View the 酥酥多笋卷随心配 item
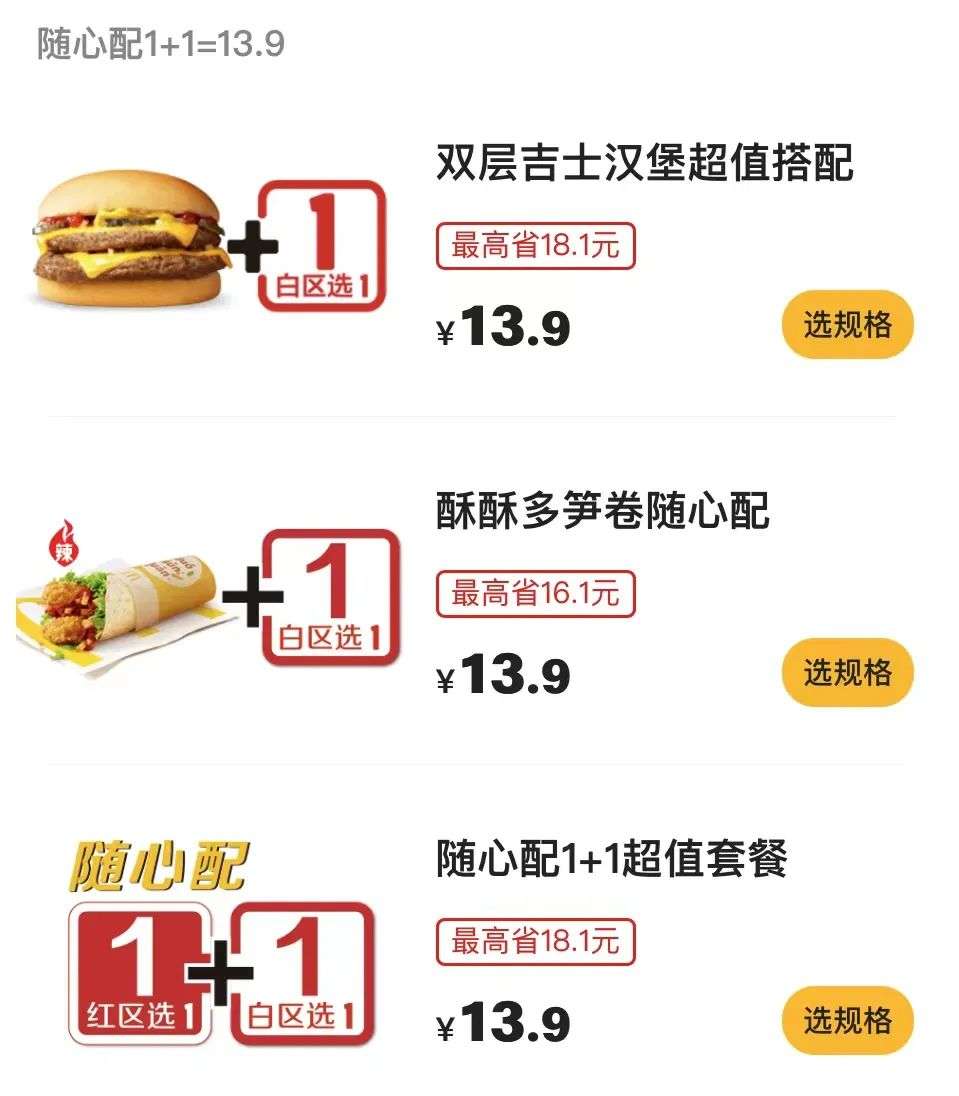This screenshot has height=1096, width=959. coord(602,511)
